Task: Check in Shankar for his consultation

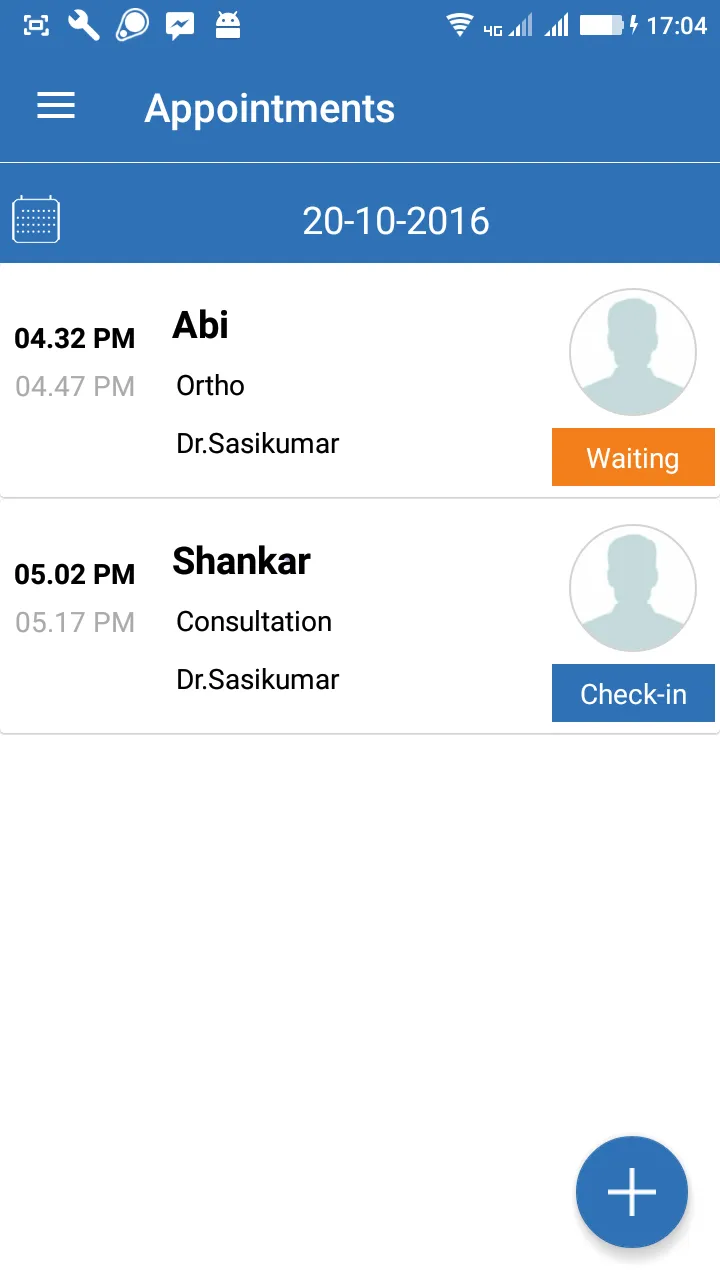Action: (633, 693)
